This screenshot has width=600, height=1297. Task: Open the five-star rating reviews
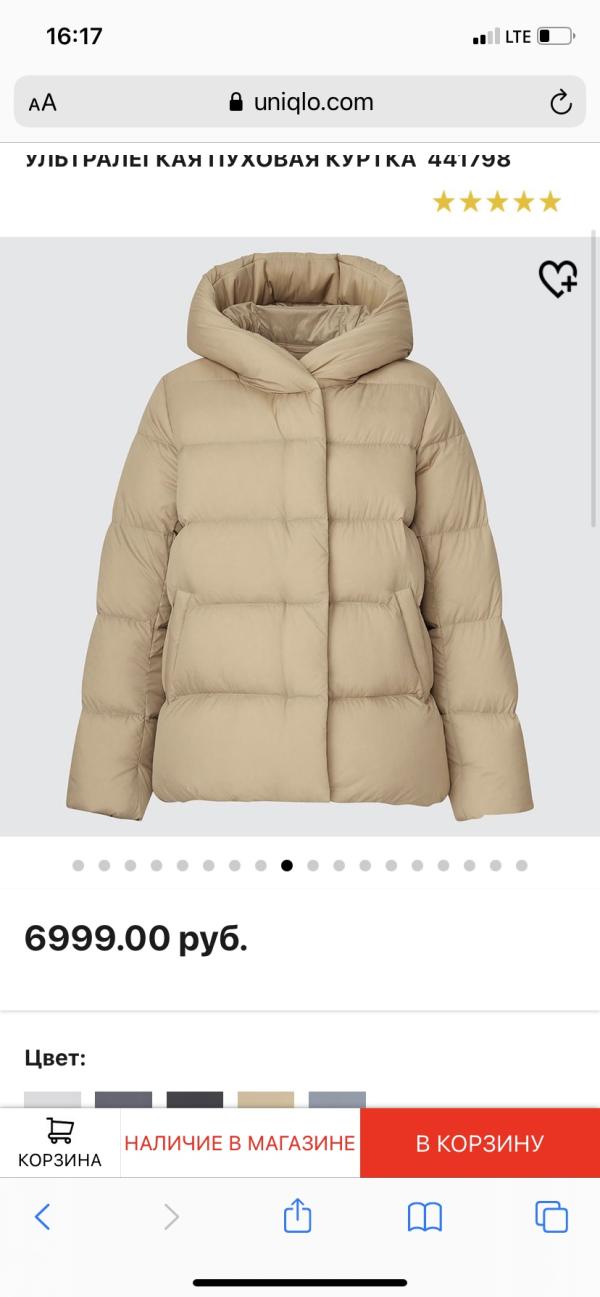496,202
